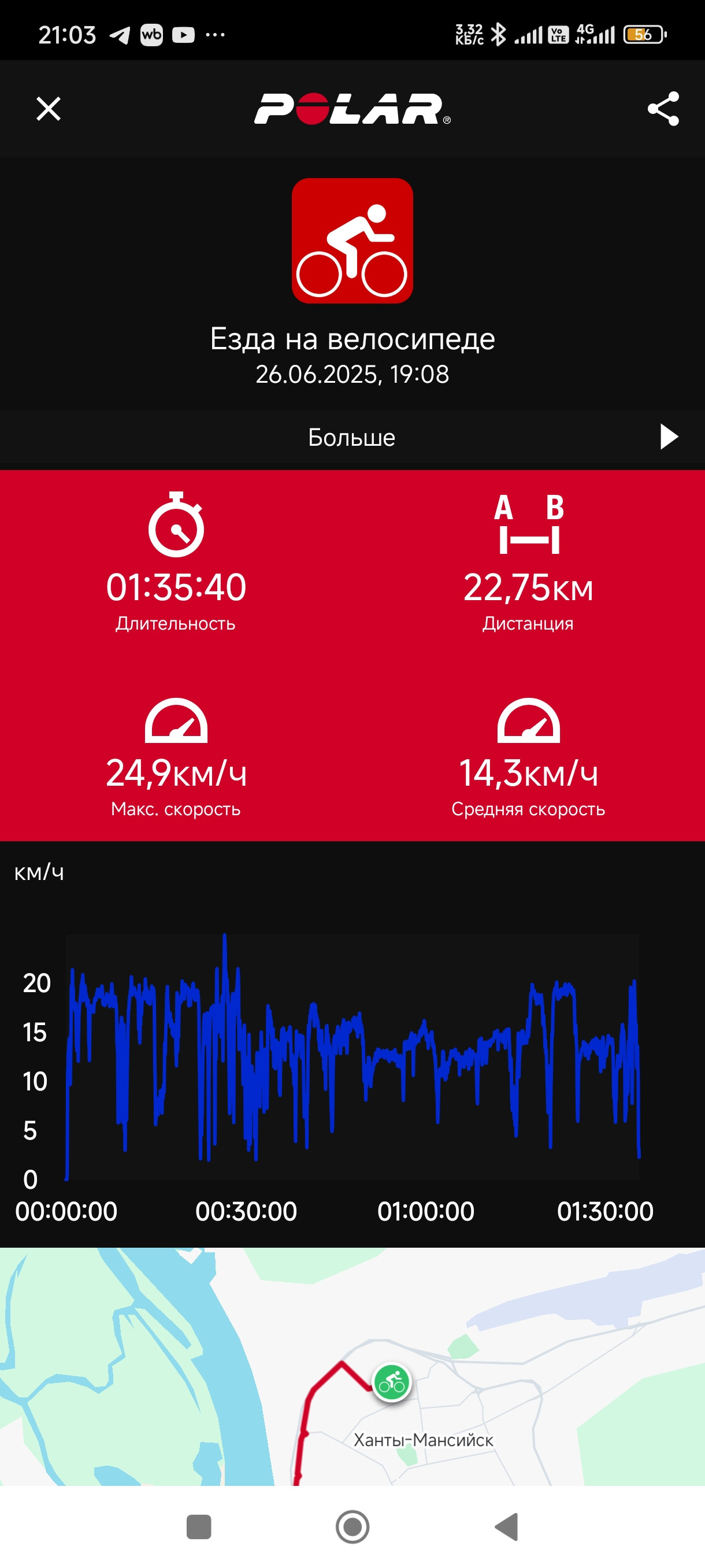Expand the Больше row for more details
Screen dimensions: 705x1568
pyautogui.click(x=352, y=437)
